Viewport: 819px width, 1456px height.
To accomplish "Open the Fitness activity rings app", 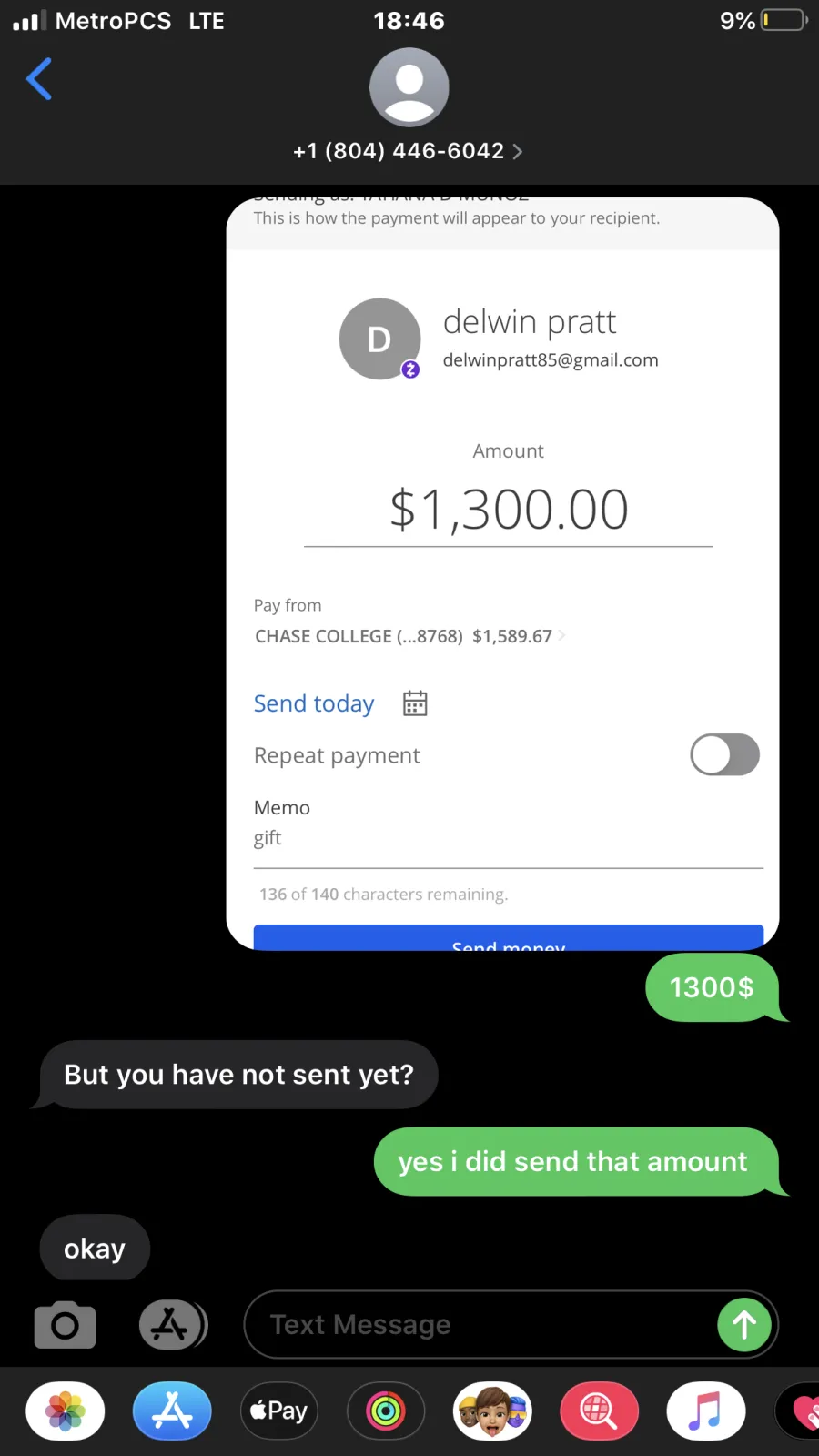I will pos(386,1411).
